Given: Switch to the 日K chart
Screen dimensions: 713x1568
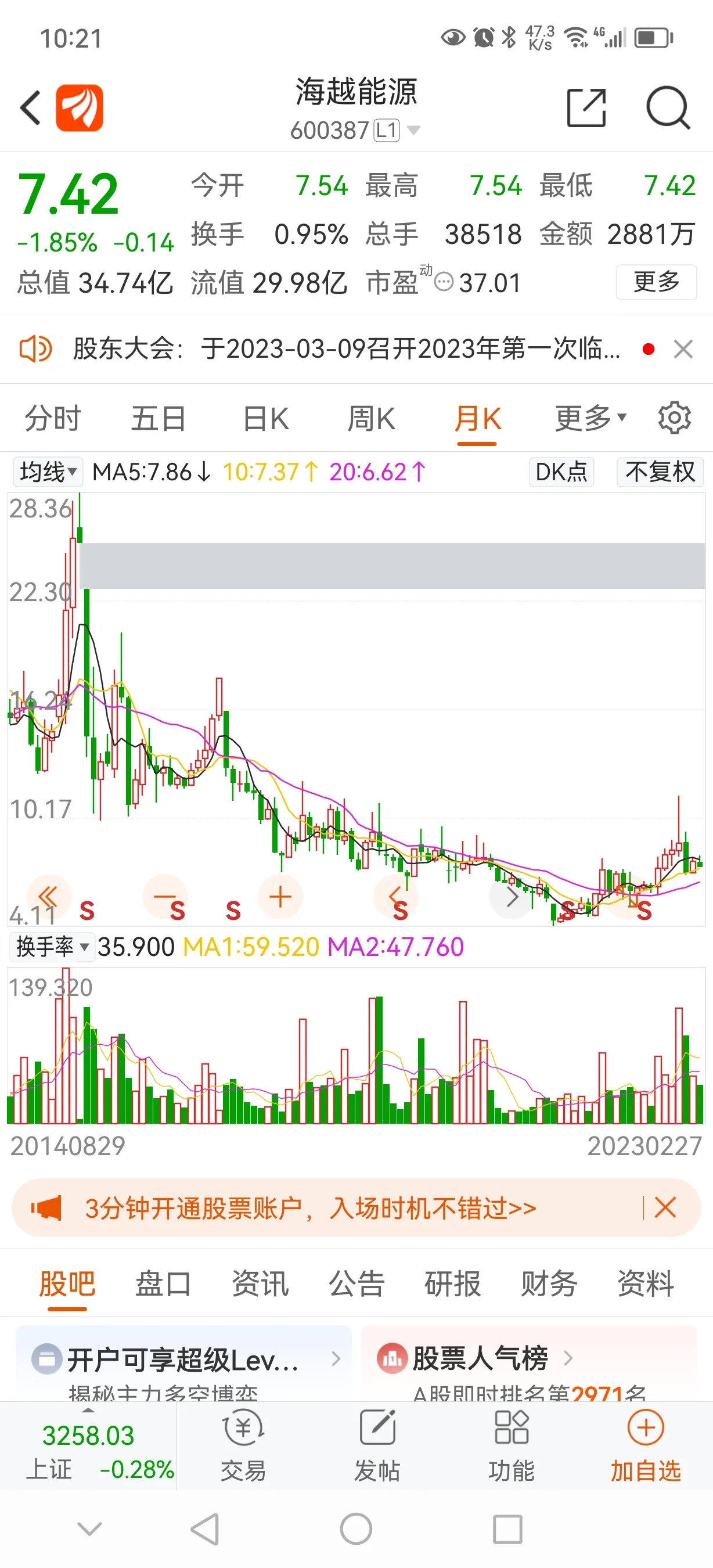Looking at the screenshot, I should click(266, 419).
